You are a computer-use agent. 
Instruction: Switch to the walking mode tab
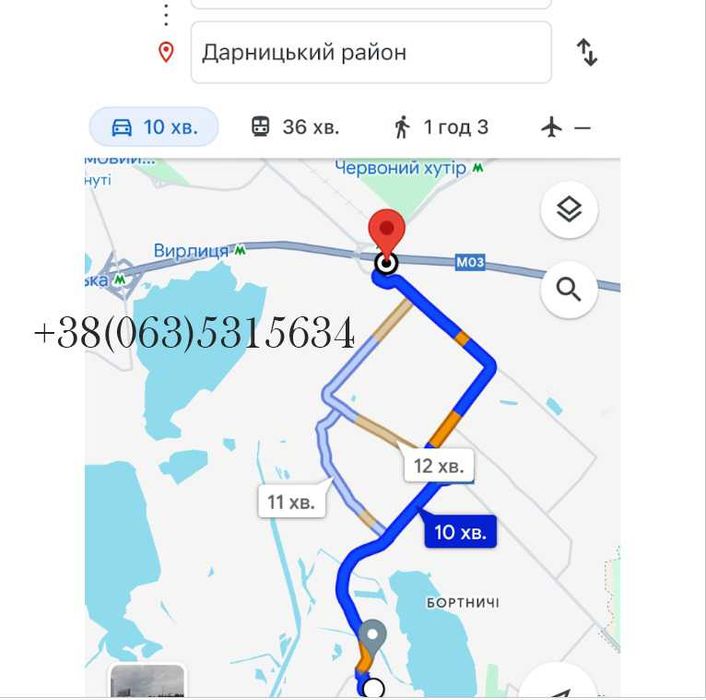coord(441,127)
